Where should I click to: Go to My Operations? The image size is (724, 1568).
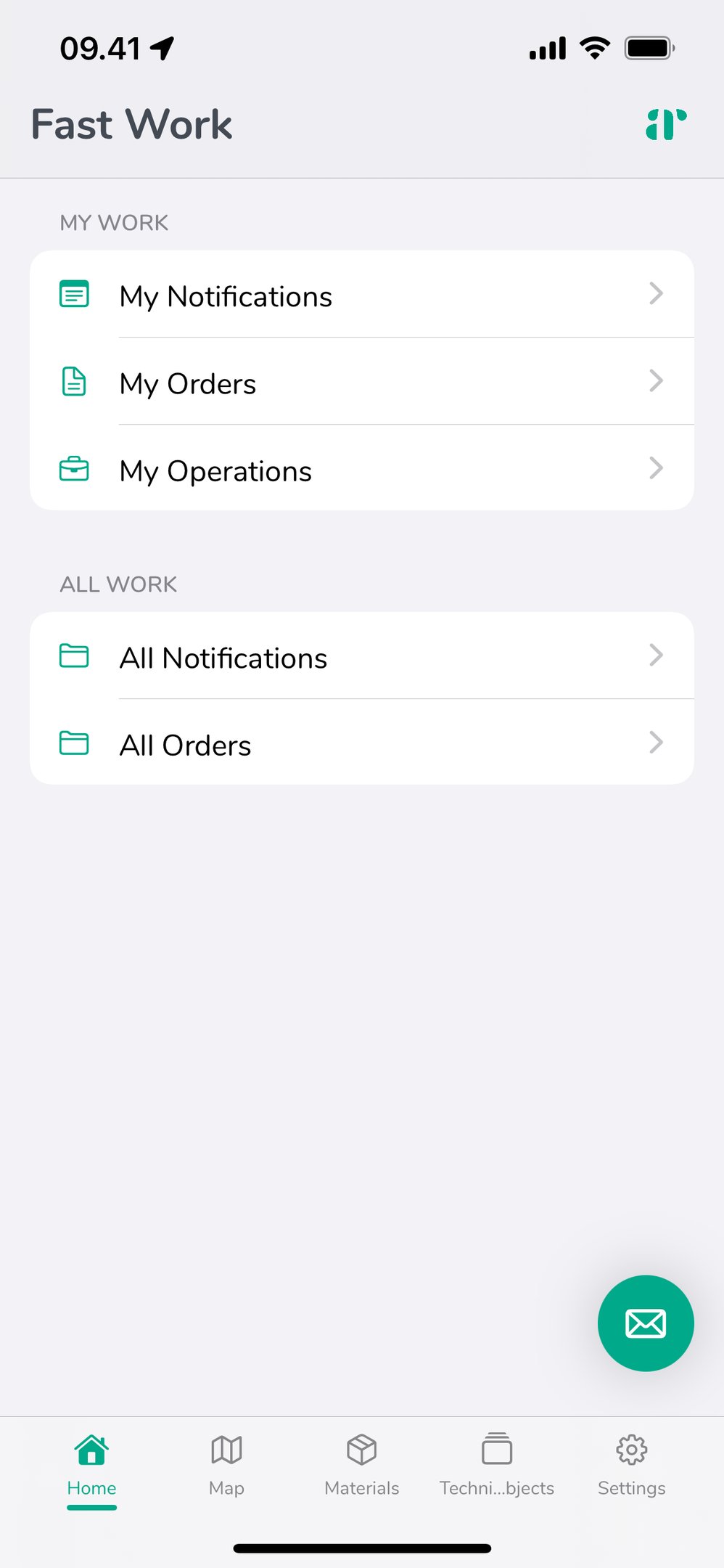click(361, 469)
